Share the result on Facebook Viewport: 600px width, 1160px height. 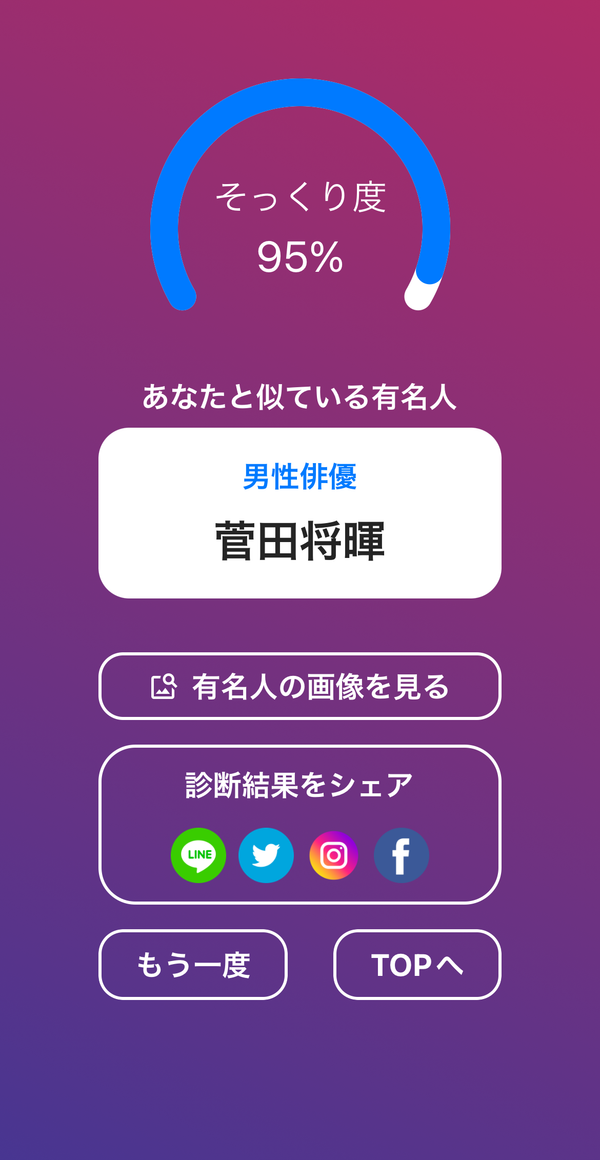click(401, 854)
